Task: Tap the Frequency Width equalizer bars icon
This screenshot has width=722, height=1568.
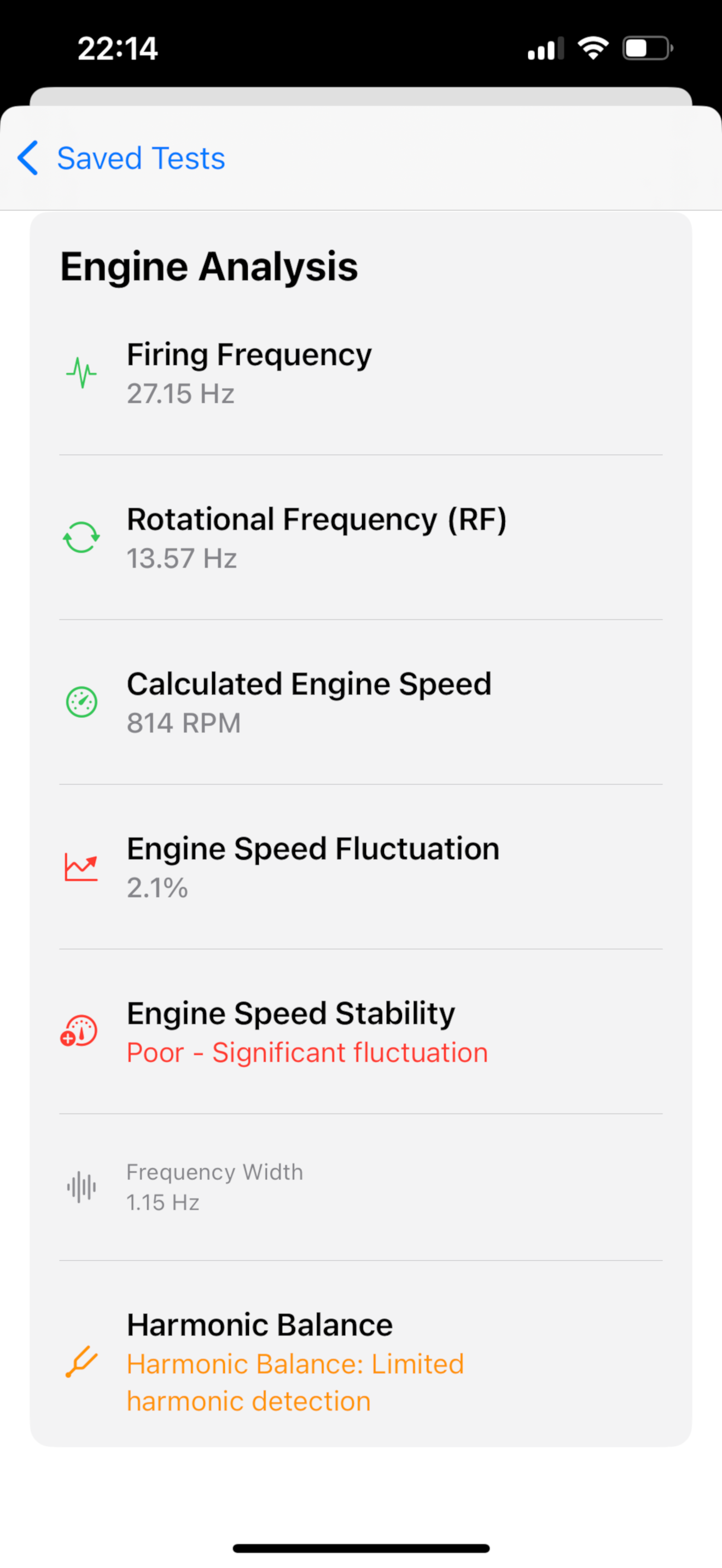Action: (82, 1186)
